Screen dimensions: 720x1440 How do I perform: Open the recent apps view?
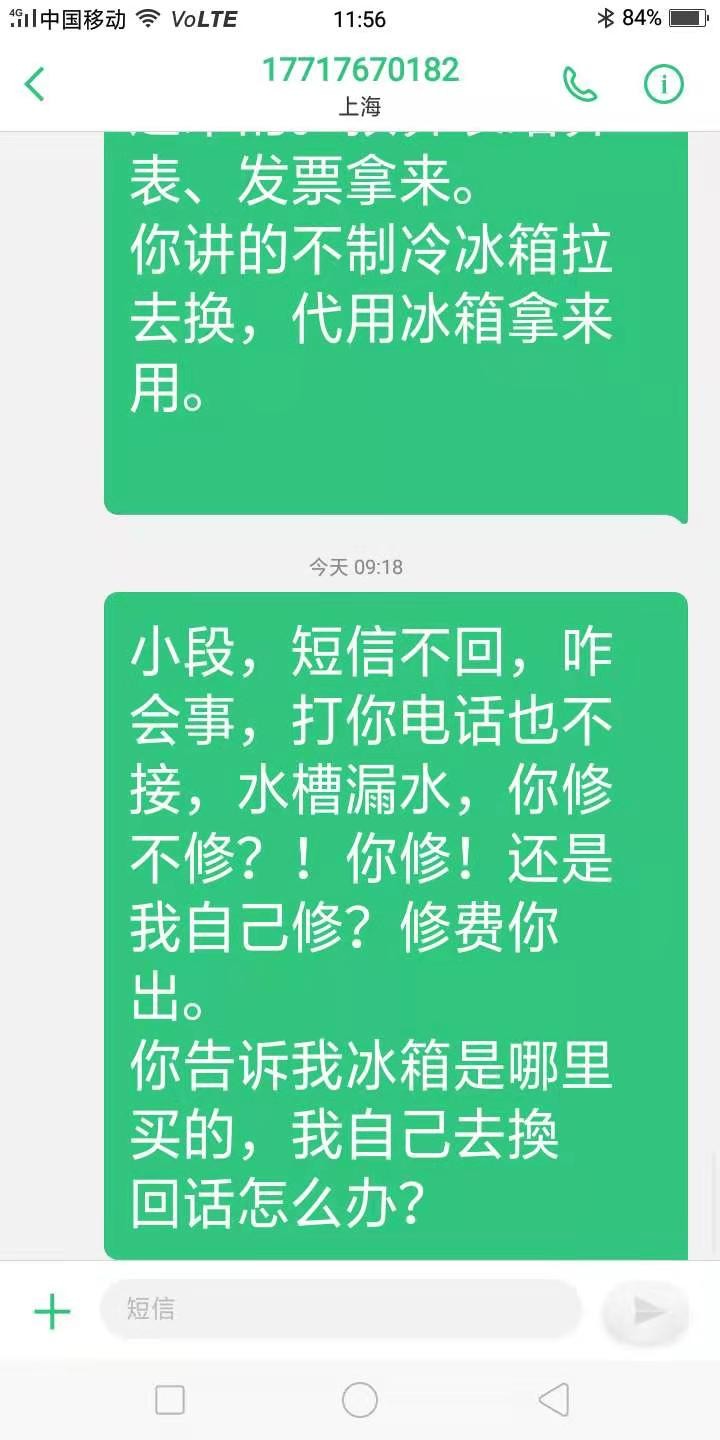[x=170, y=1400]
